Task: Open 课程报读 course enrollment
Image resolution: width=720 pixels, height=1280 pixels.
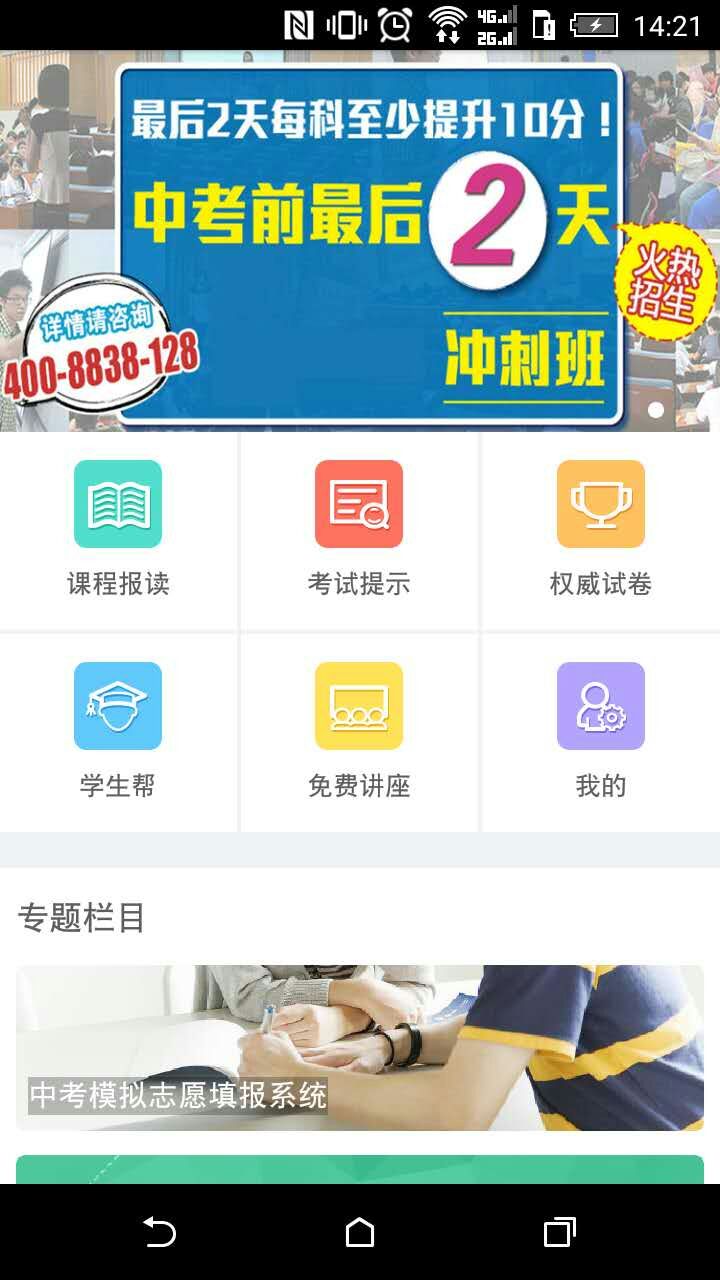Action: tap(118, 528)
